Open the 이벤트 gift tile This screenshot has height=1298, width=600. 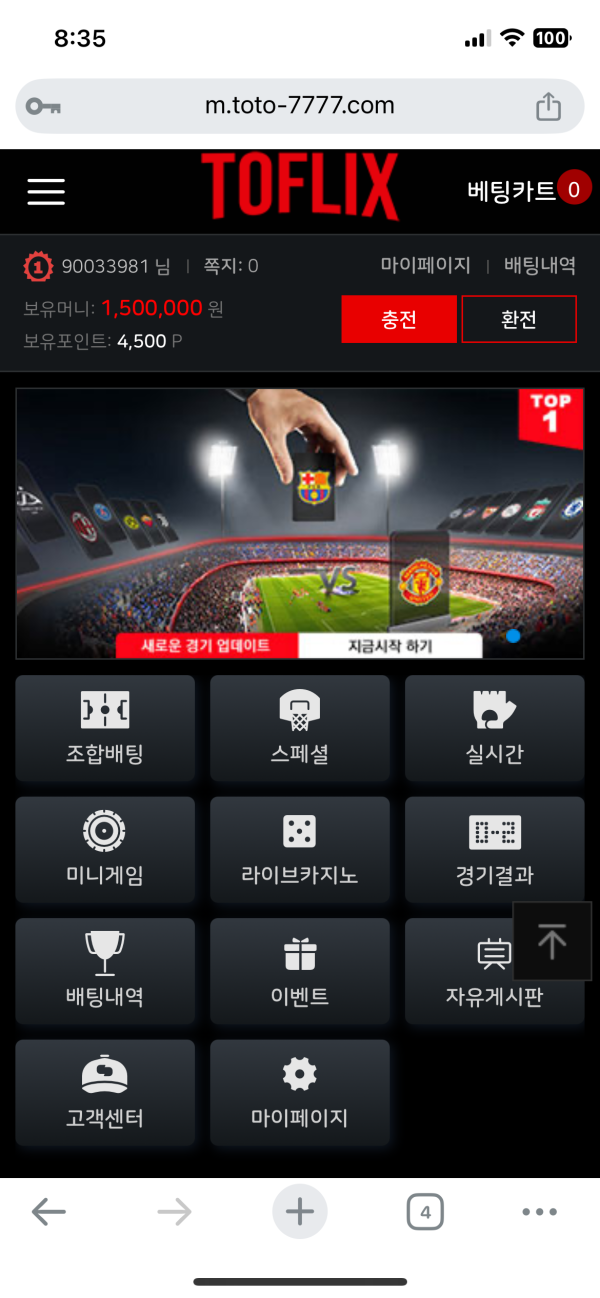click(x=299, y=970)
